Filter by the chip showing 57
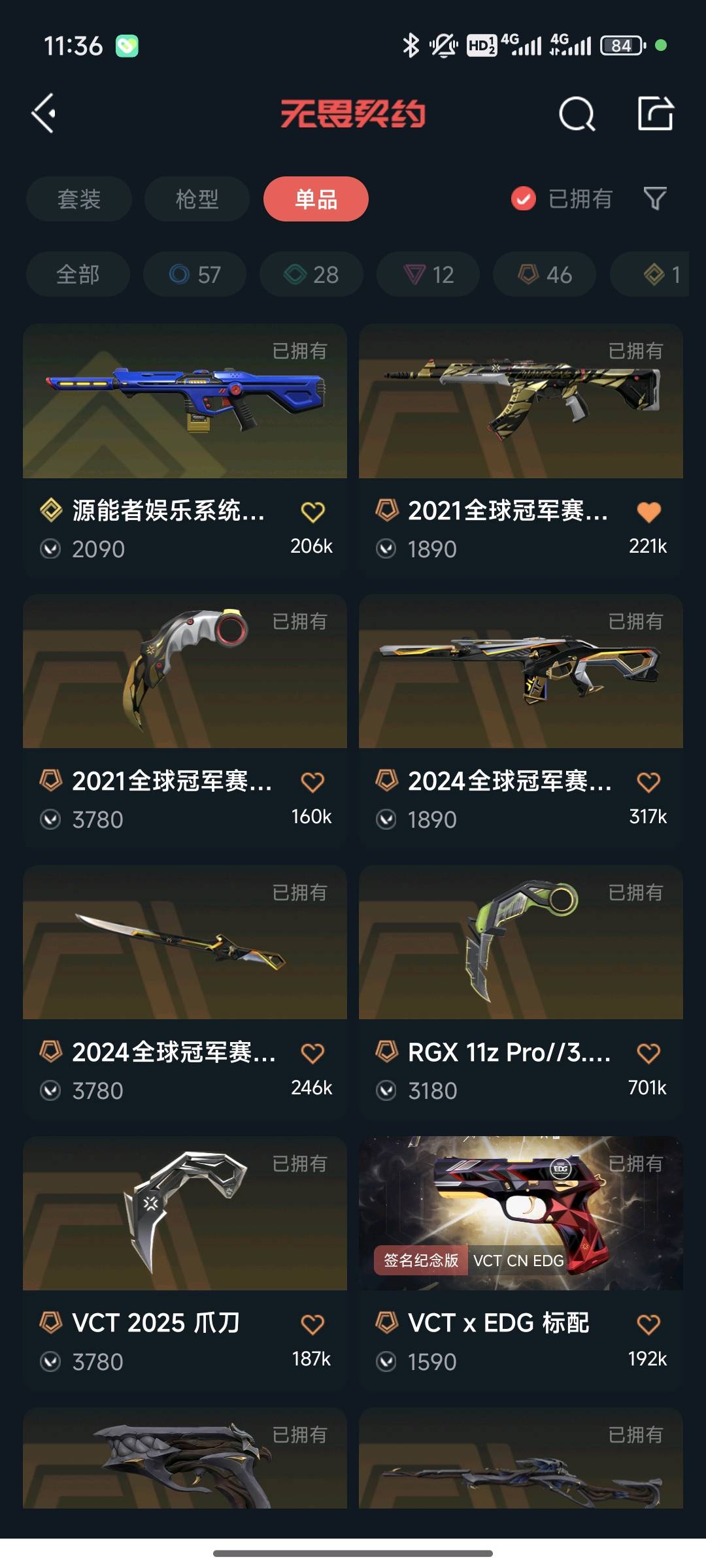 (195, 274)
